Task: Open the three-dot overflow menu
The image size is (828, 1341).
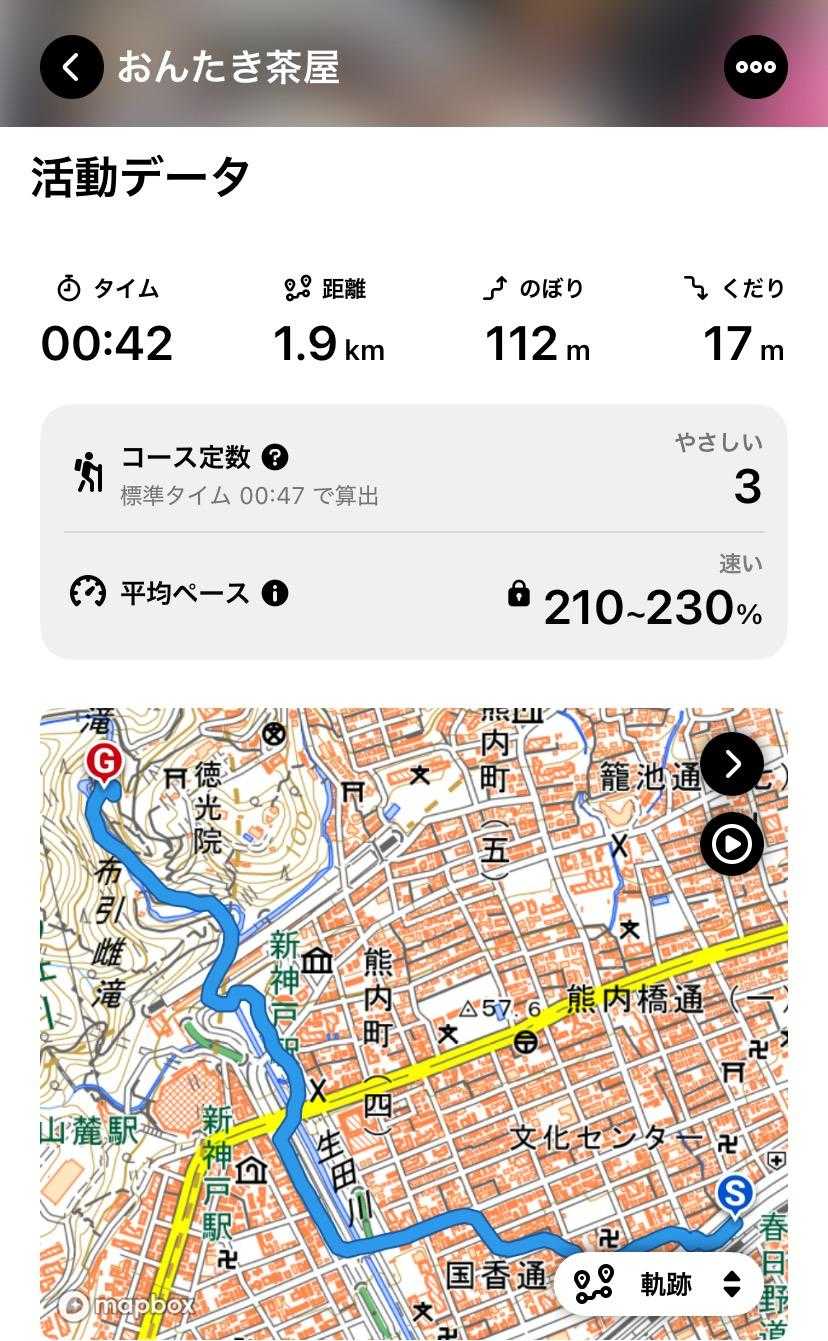Action: tap(755, 67)
